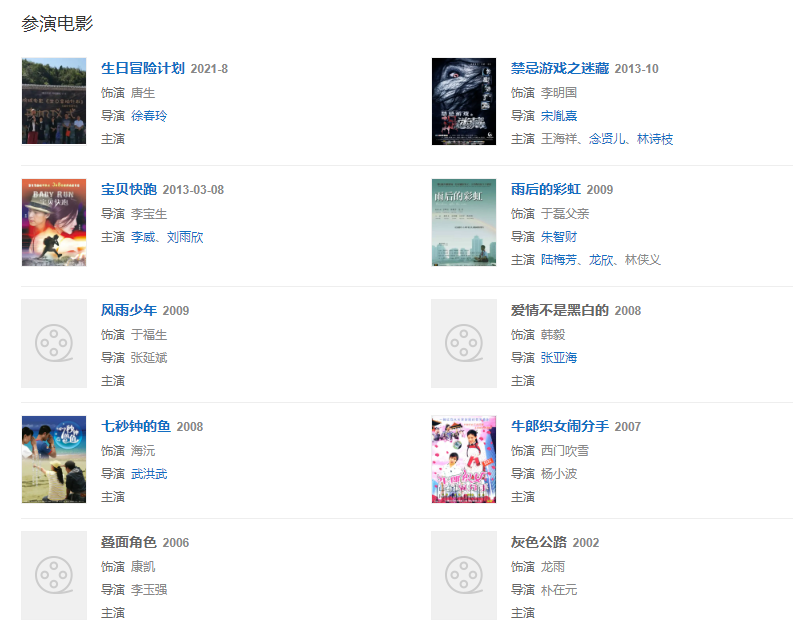The image size is (793, 628).
Task: Tap the 禁忌游戏之迷藏 poster thumbnail
Action: coord(463,101)
